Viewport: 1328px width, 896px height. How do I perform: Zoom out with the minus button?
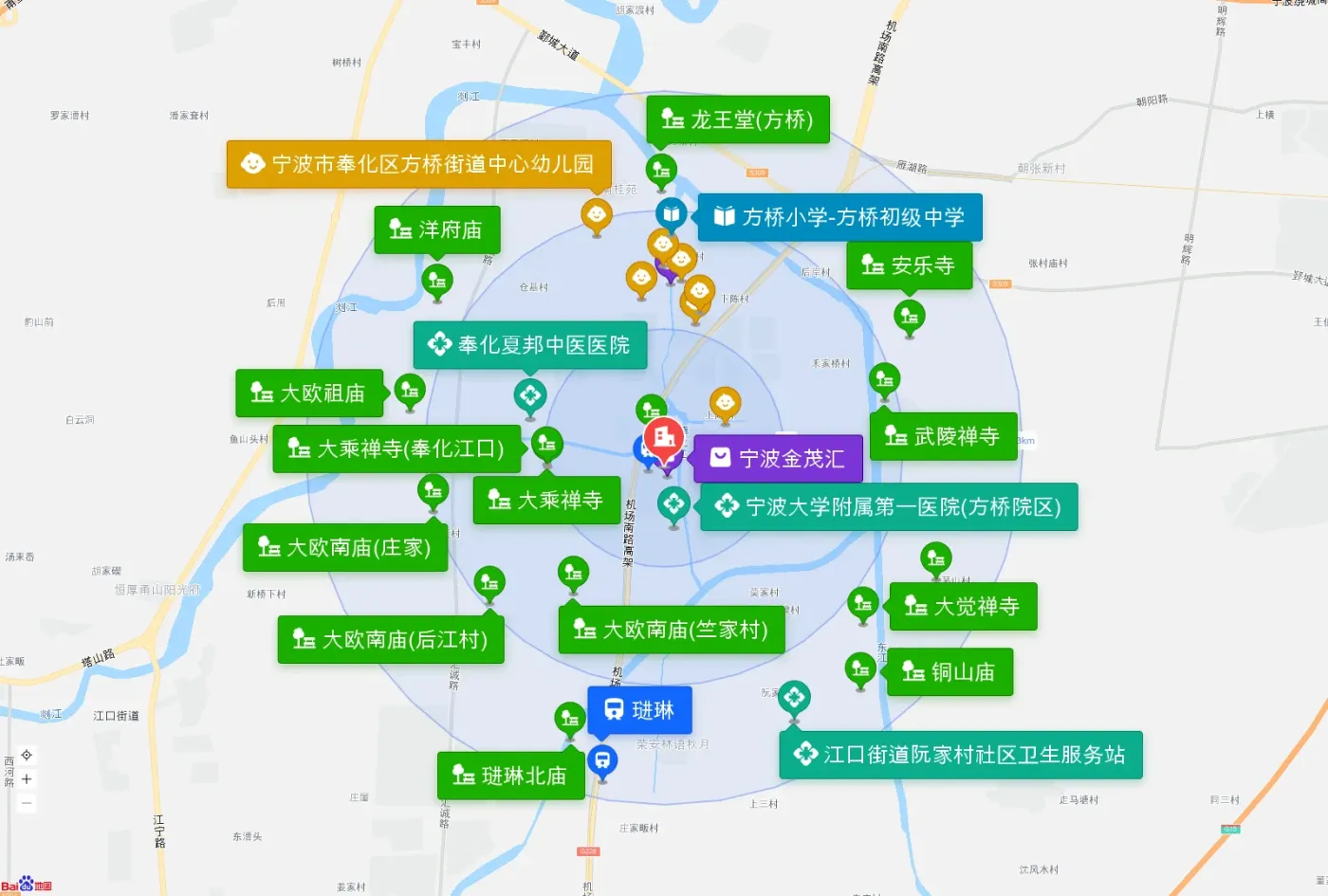pyautogui.click(x=27, y=803)
